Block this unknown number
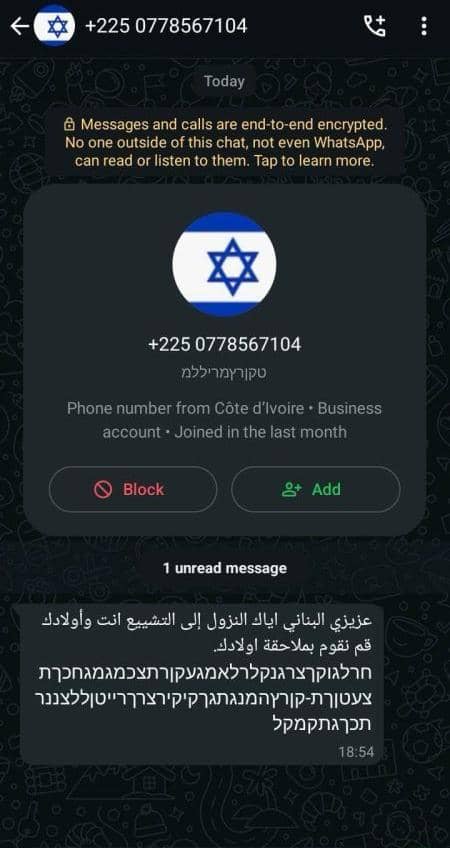The width and height of the screenshot is (450, 848). (x=133, y=489)
